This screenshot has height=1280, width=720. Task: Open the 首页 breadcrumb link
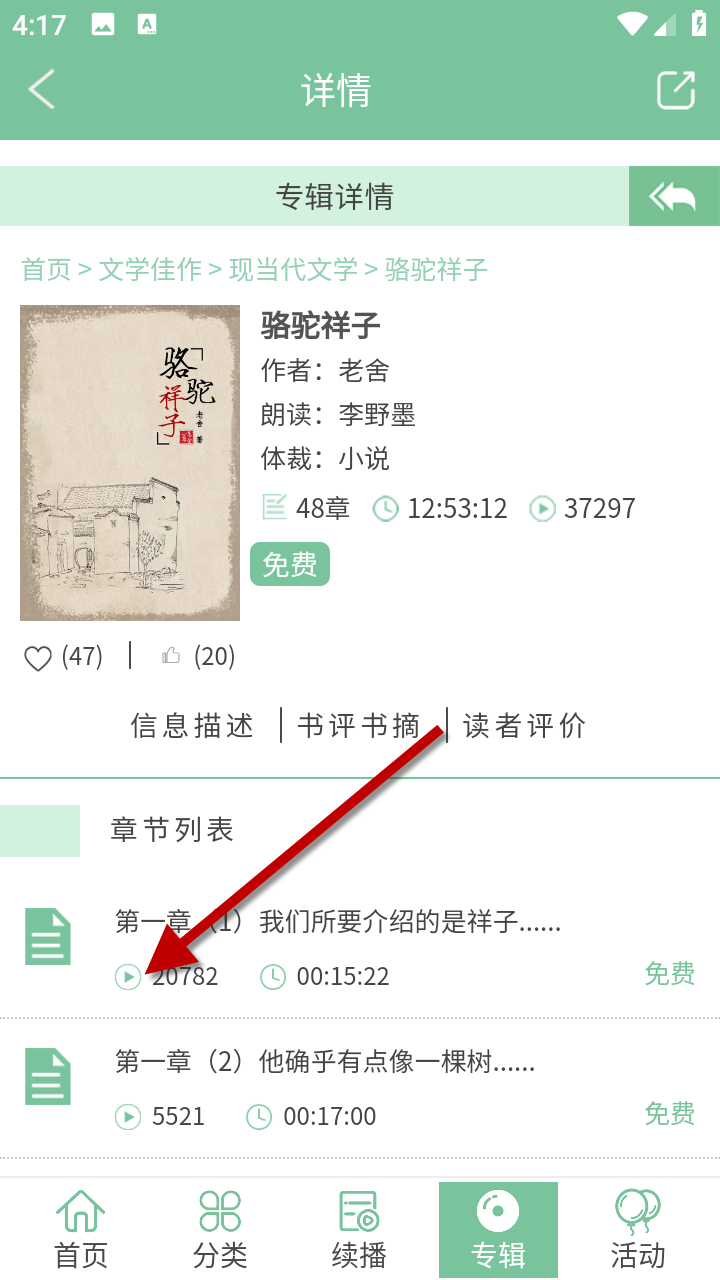pyautogui.click(x=46, y=269)
